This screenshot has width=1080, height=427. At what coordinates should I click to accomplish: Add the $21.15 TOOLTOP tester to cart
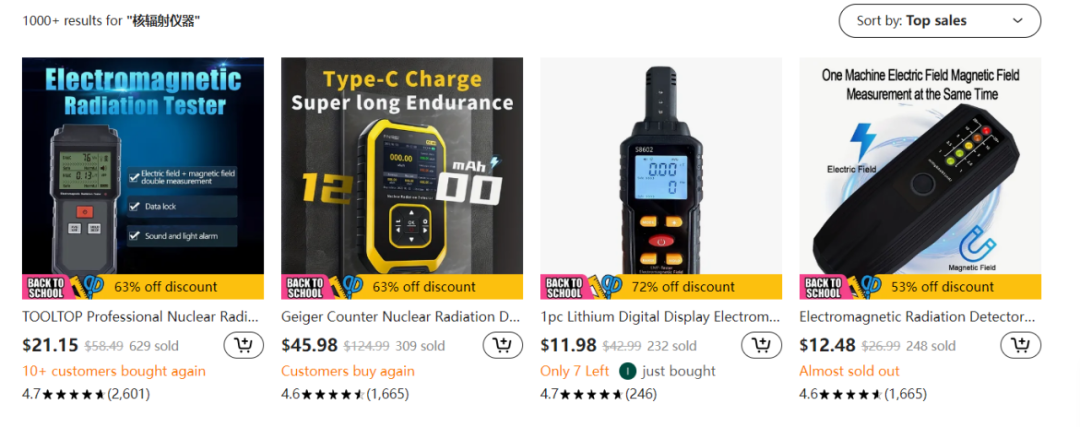coord(243,346)
